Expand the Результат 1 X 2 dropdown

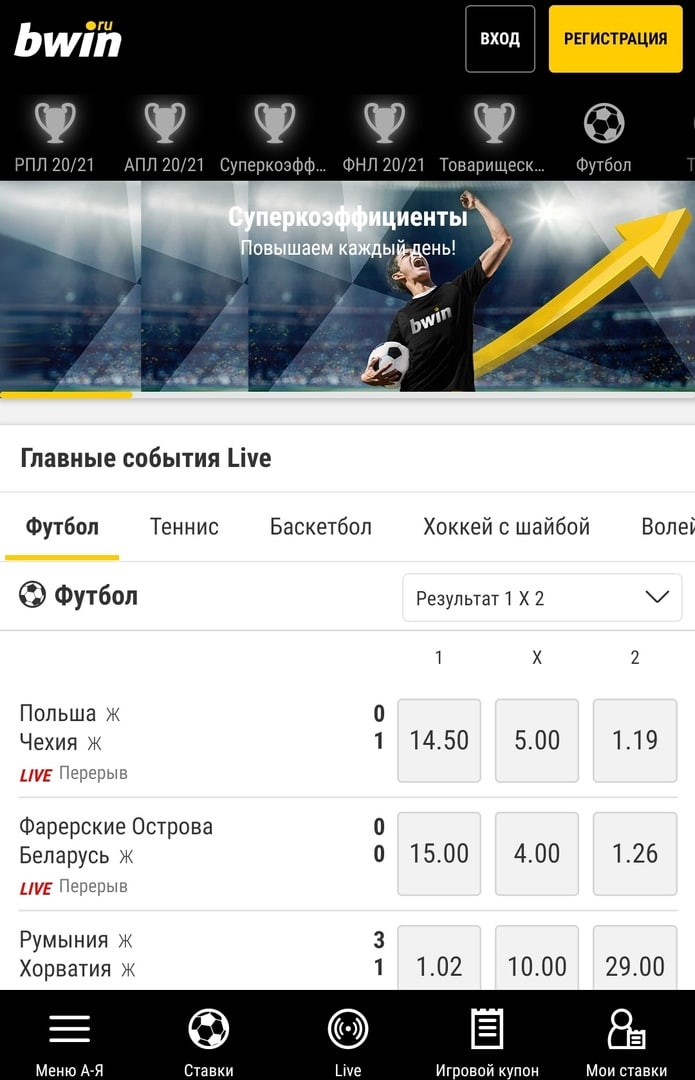(x=542, y=598)
